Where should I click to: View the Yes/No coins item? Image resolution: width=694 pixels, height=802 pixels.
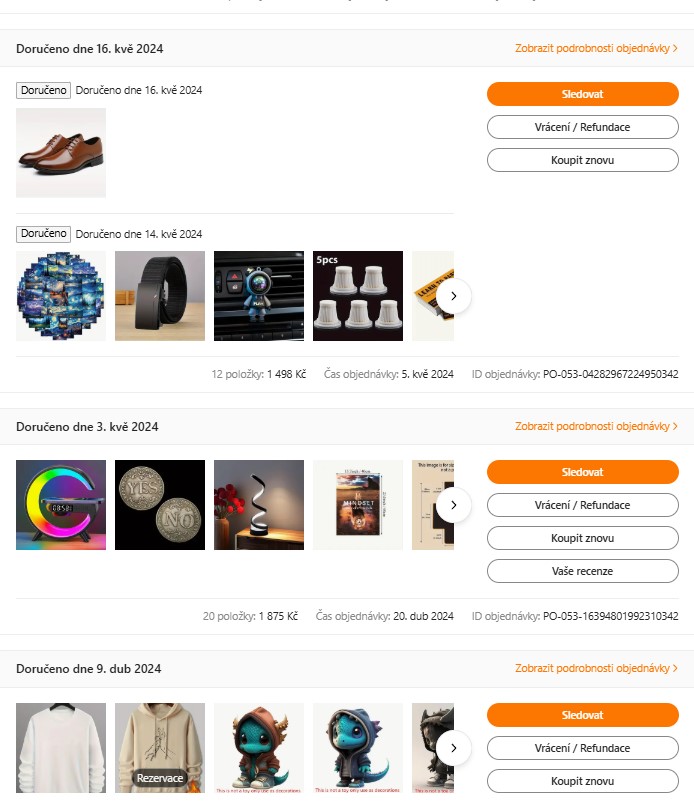point(160,505)
